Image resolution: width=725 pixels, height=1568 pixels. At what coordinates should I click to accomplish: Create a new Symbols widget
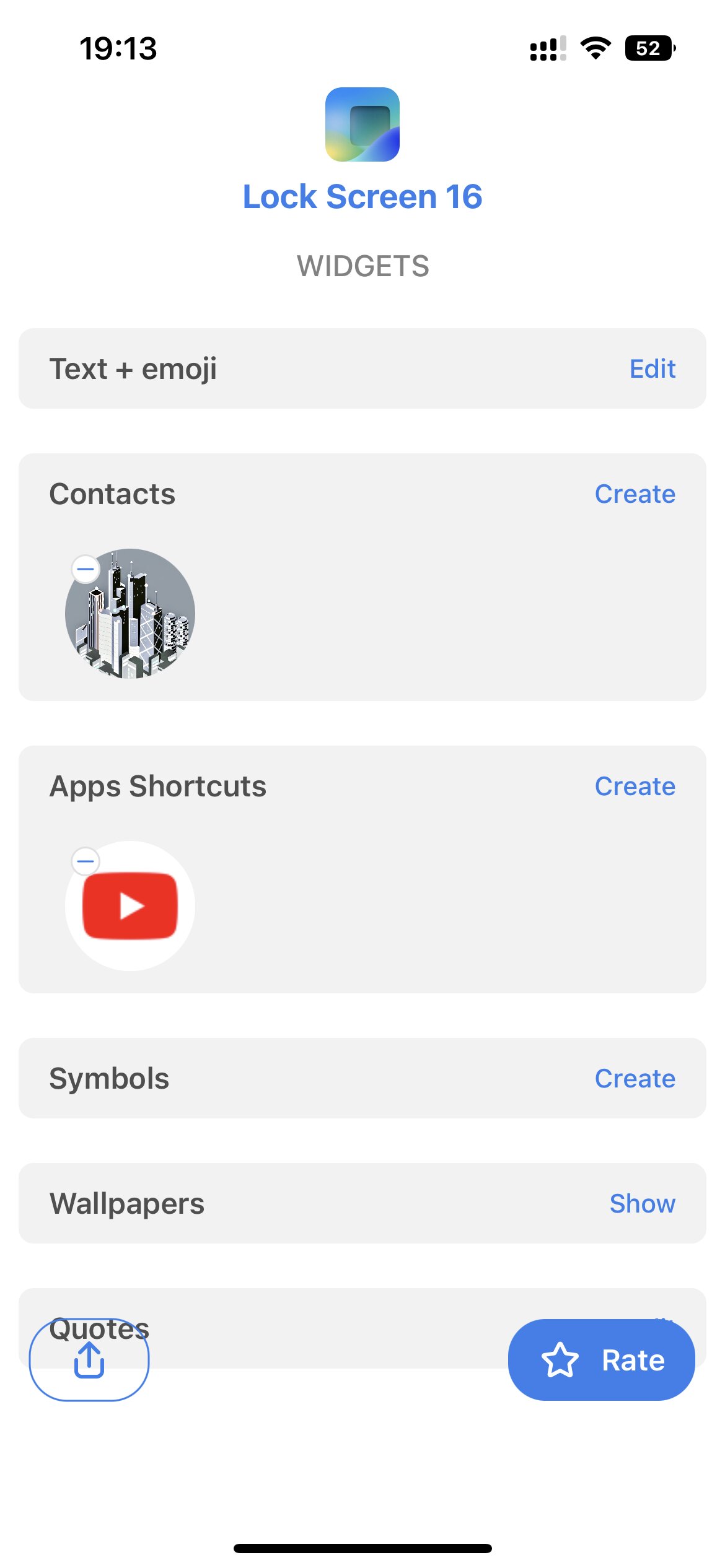click(635, 1079)
